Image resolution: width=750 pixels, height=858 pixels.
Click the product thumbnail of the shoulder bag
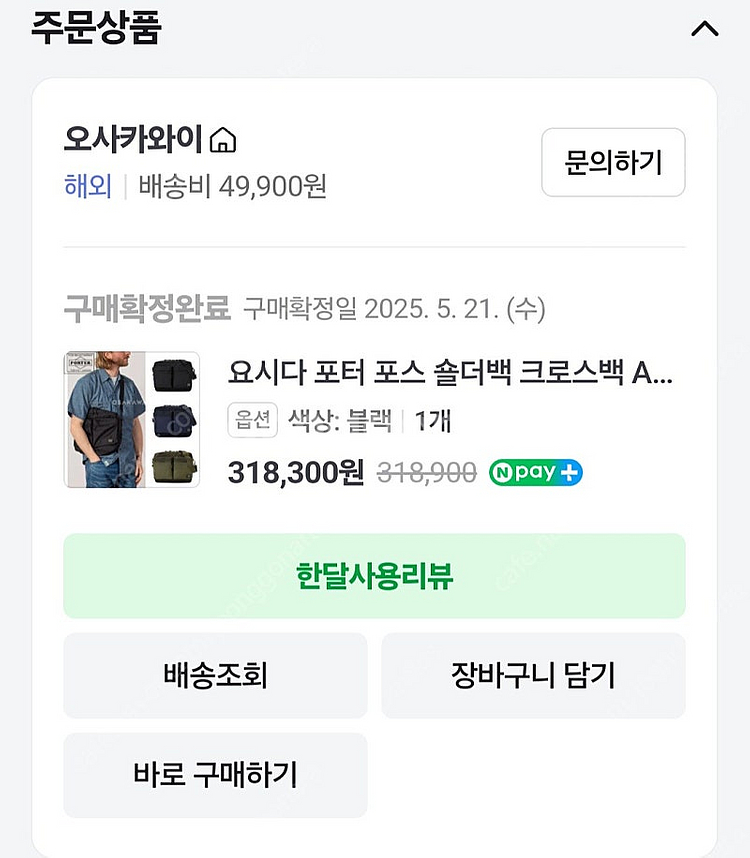[131, 419]
